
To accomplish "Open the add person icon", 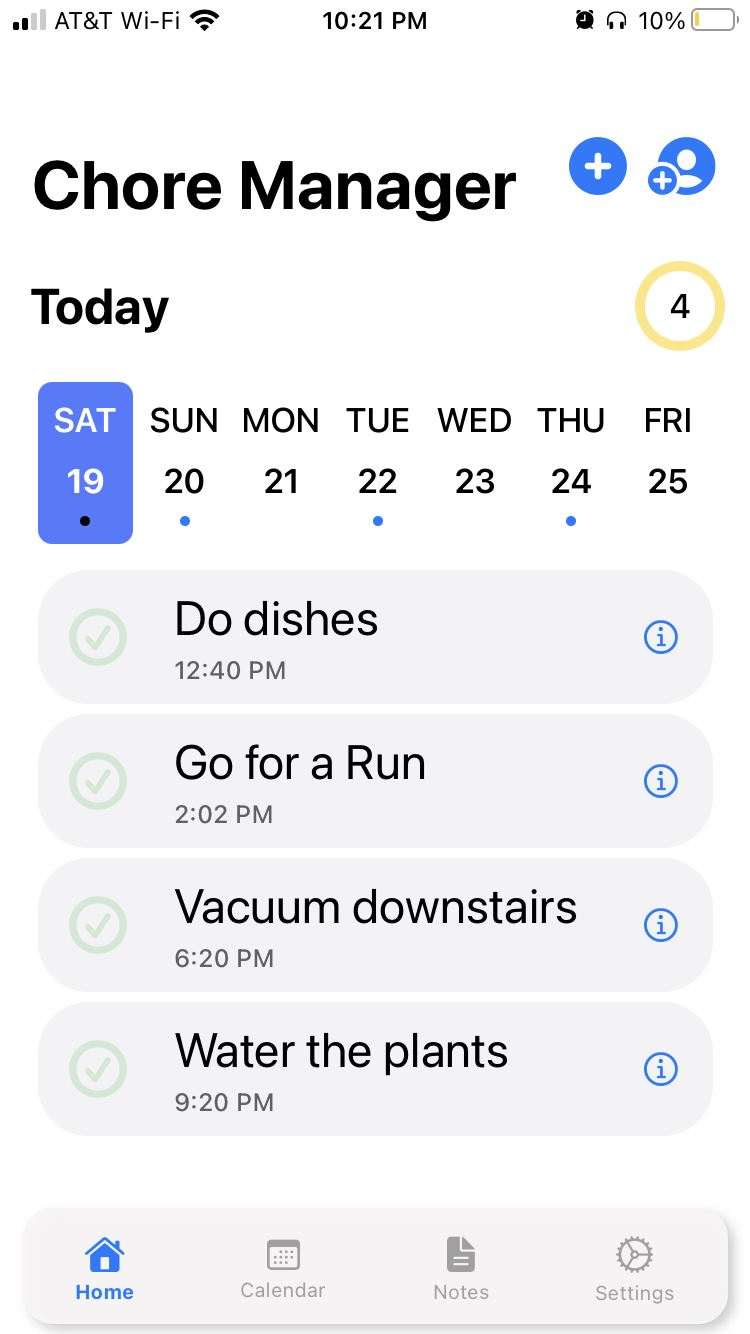I will pyautogui.click(x=683, y=167).
